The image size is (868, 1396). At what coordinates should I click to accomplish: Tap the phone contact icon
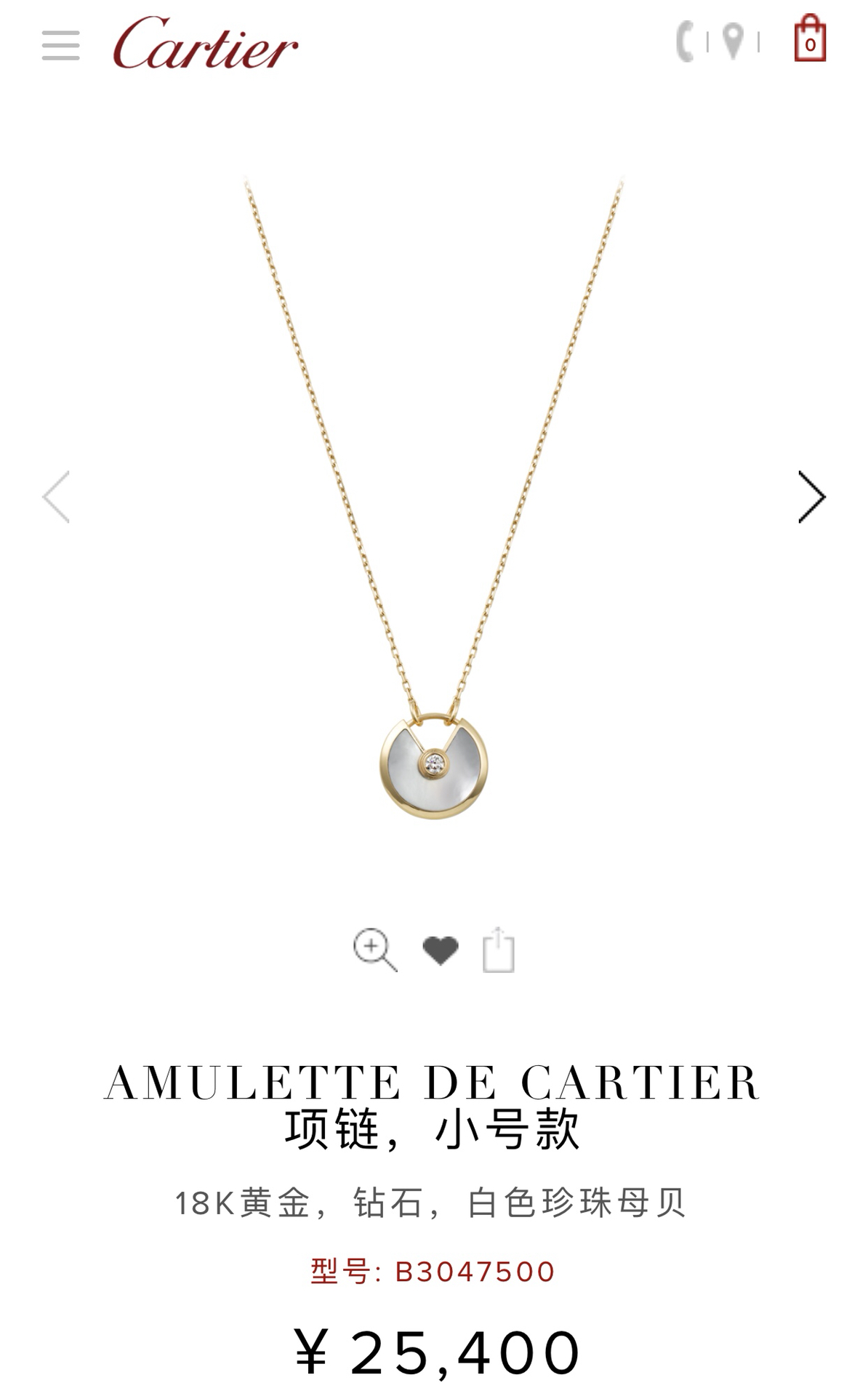click(685, 41)
